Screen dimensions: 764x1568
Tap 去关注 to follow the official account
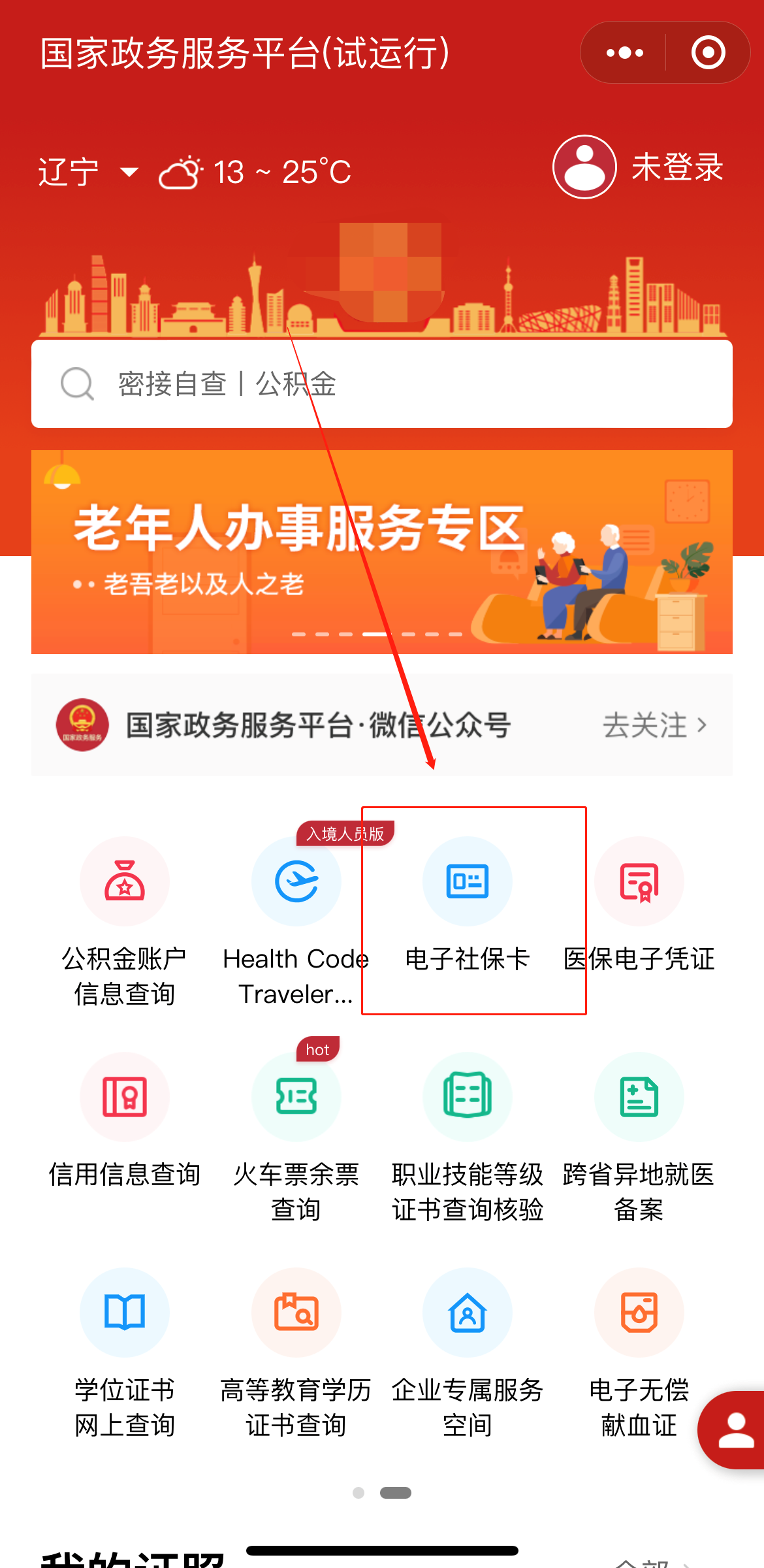click(654, 725)
